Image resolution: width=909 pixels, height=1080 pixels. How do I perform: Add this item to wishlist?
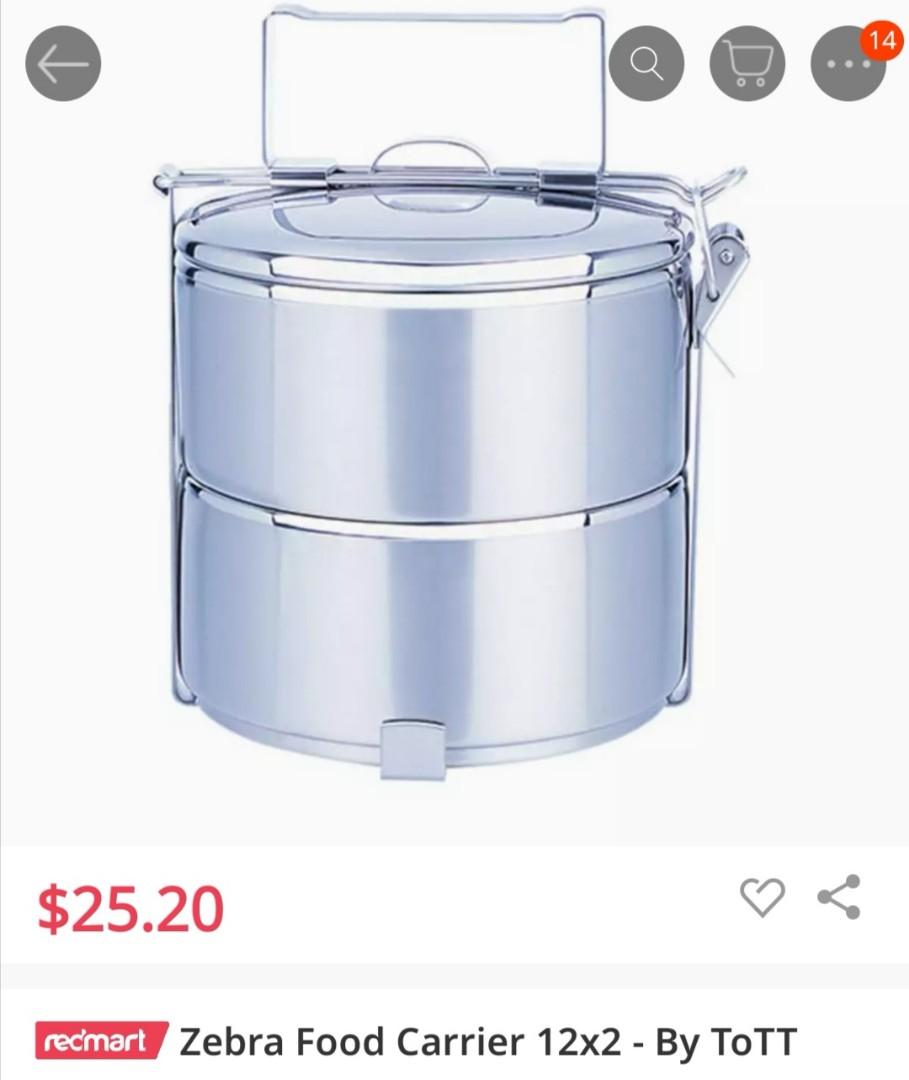pyautogui.click(x=762, y=897)
